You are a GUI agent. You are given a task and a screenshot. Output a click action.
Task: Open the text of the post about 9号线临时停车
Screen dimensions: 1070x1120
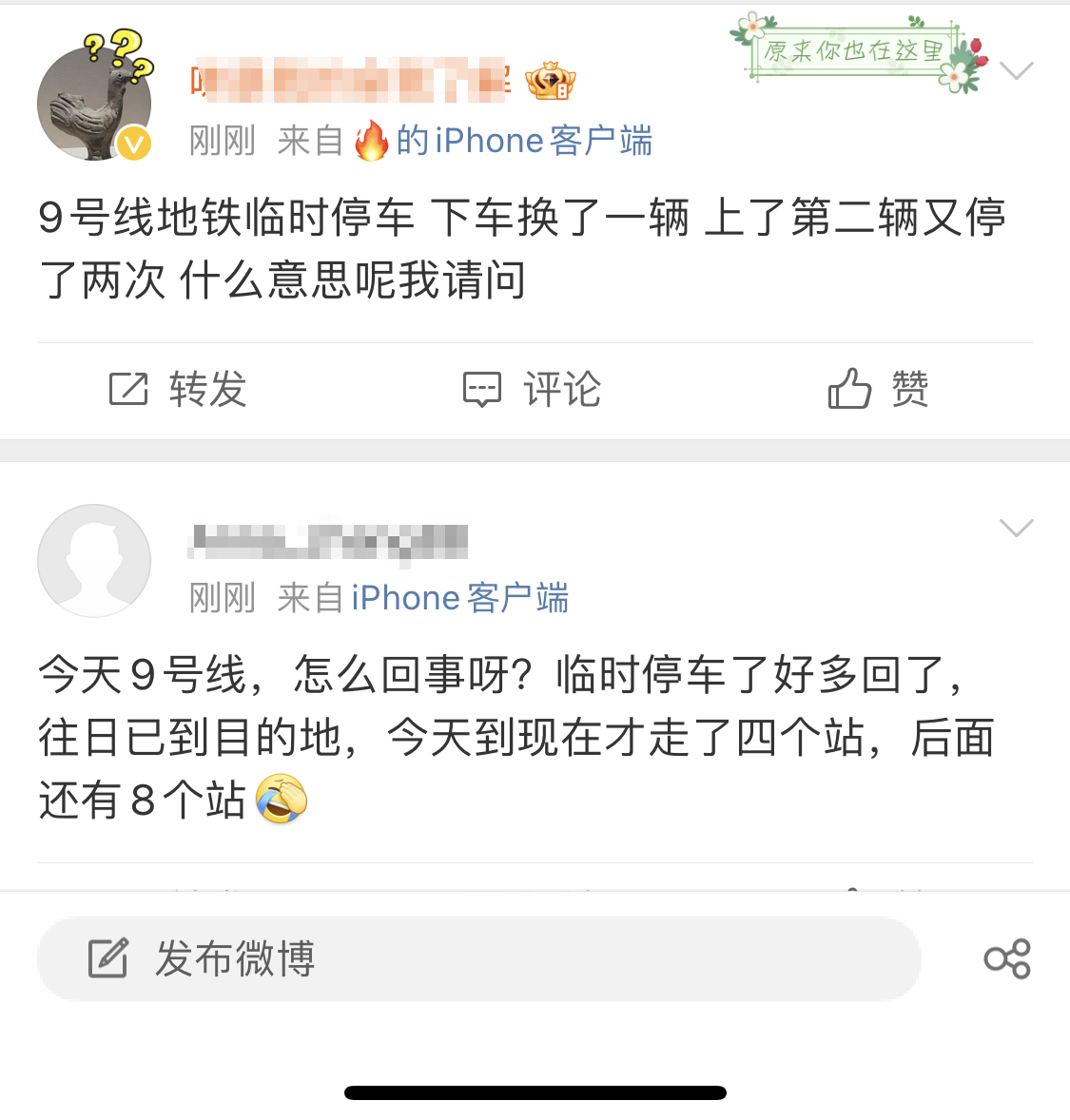click(521, 248)
